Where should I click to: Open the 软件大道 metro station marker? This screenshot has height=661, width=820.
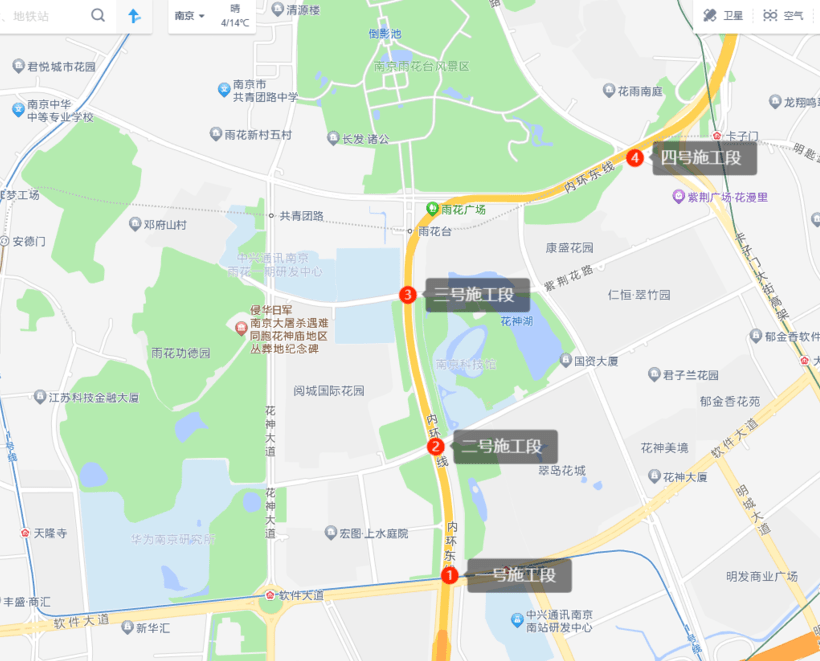(x=270, y=595)
